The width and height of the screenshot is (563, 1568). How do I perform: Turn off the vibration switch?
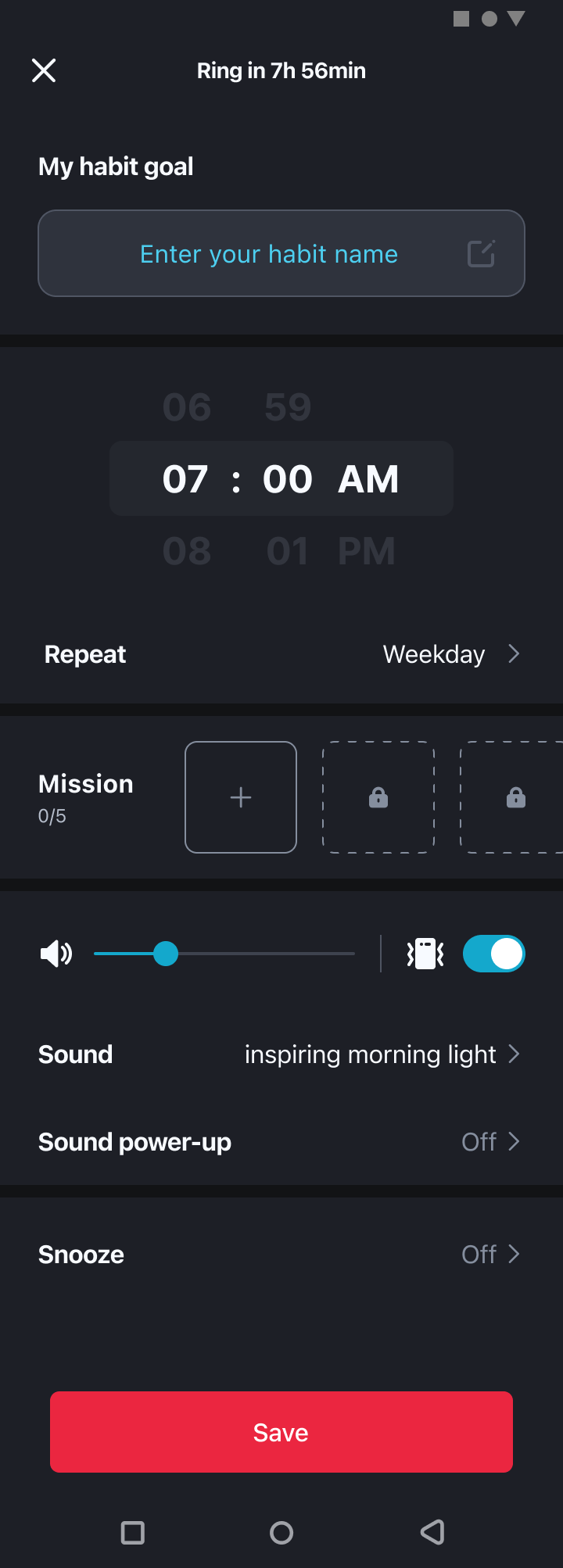click(x=493, y=954)
